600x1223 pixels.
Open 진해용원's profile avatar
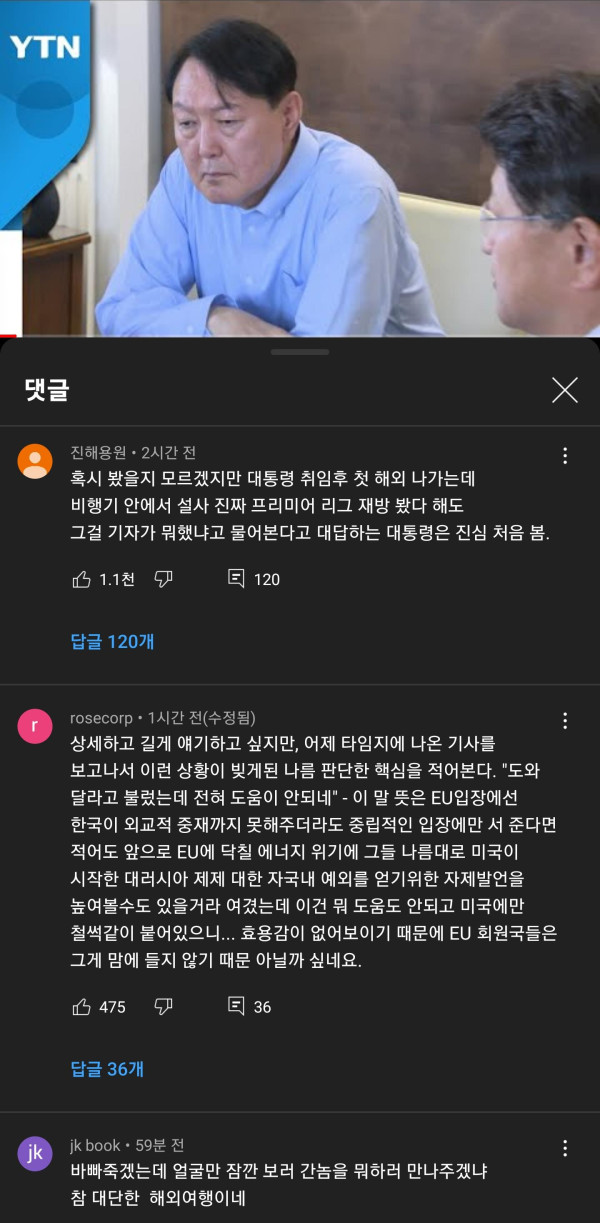tap(35, 461)
